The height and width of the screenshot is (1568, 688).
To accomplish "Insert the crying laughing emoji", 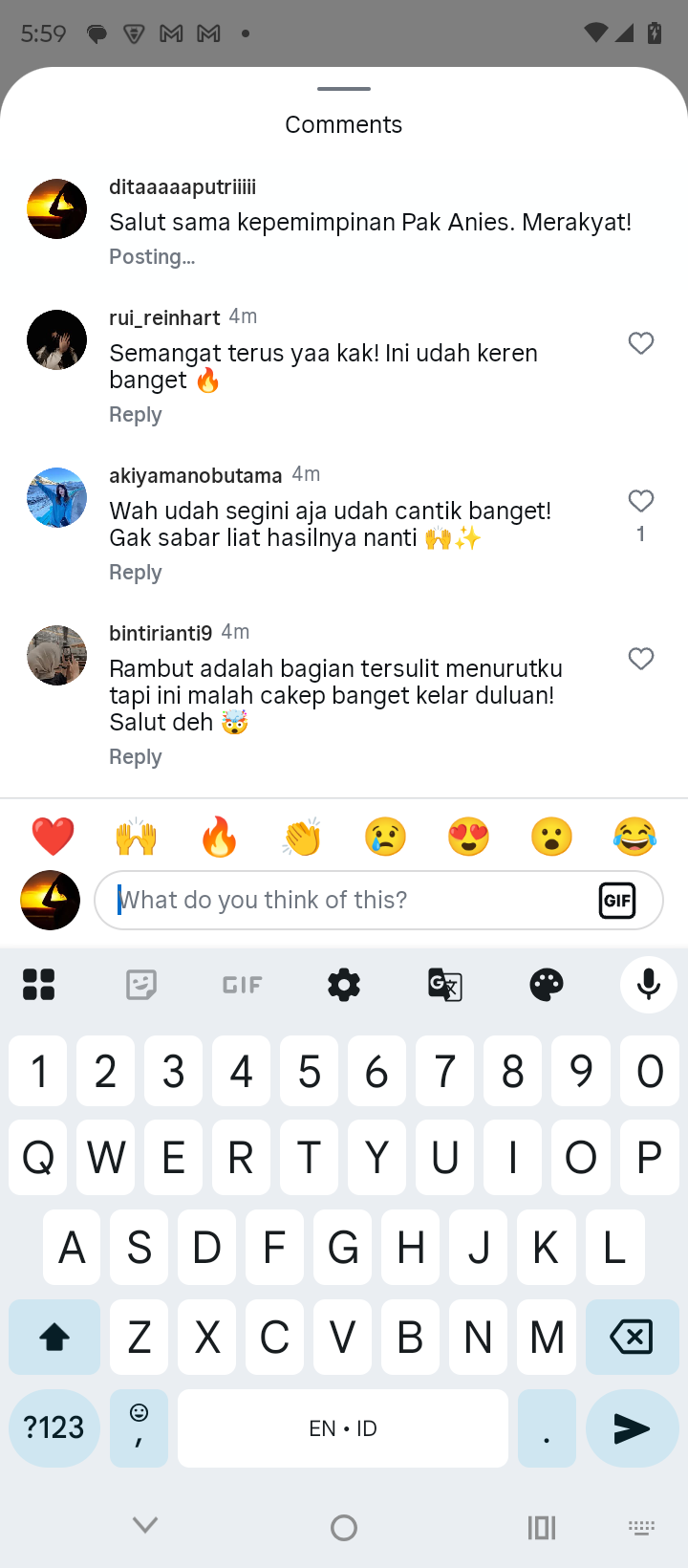I will [635, 837].
